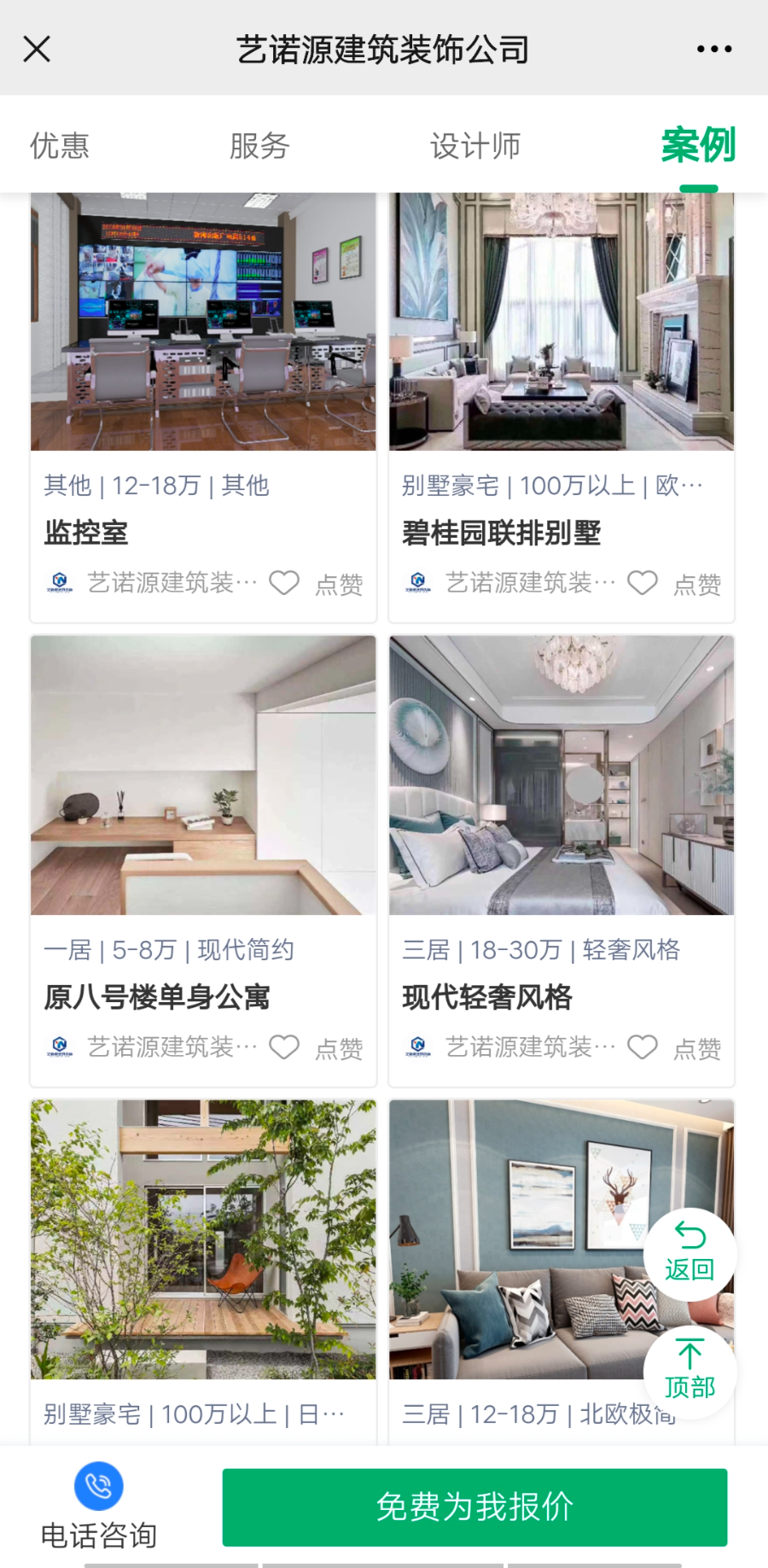Open the 现代轻奢风格 case card
The width and height of the screenshot is (768, 1568).
point(561,794)
